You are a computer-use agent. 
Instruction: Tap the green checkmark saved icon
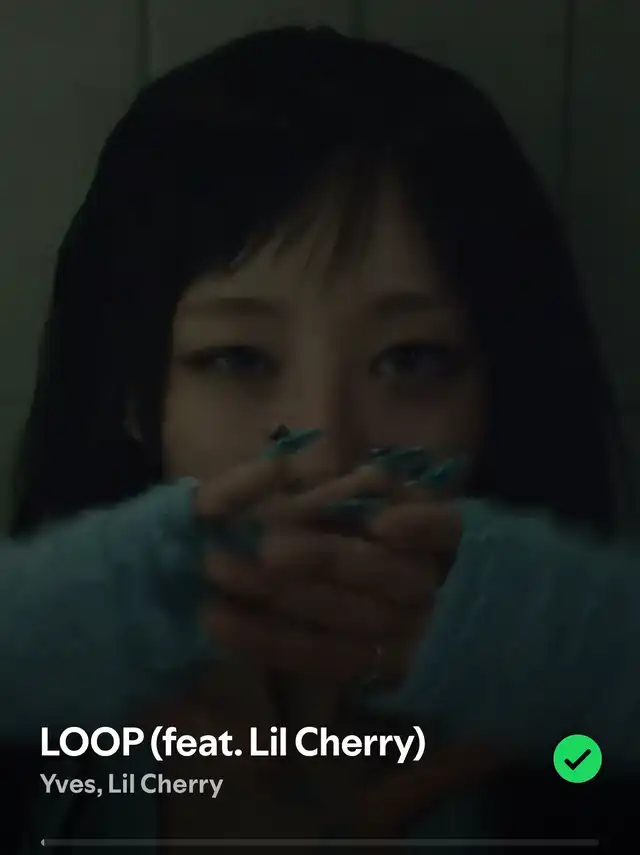[x=577, y=759]
